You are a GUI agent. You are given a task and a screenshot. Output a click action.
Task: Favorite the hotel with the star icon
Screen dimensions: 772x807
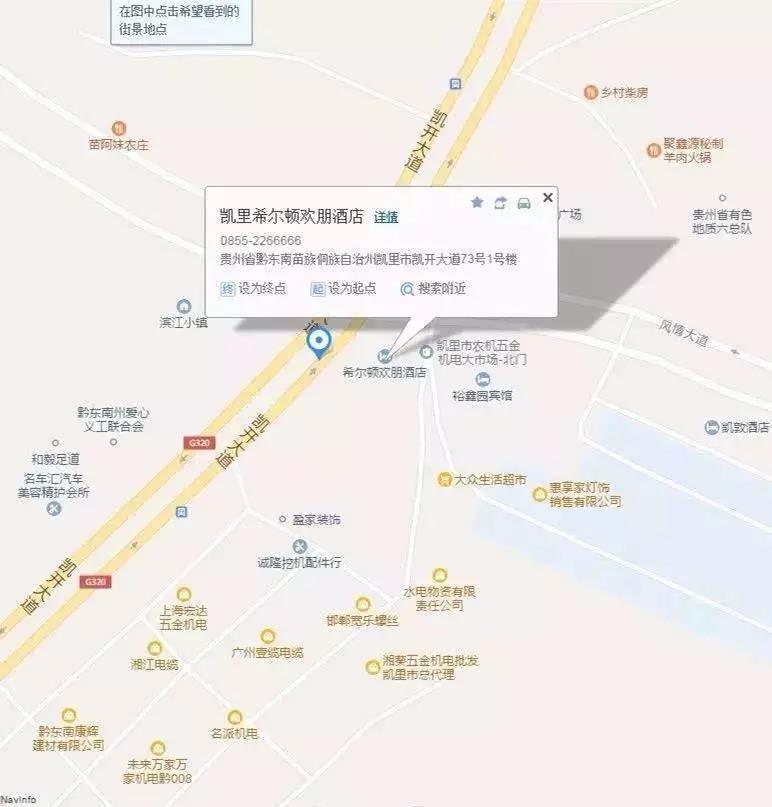(477, 202)
